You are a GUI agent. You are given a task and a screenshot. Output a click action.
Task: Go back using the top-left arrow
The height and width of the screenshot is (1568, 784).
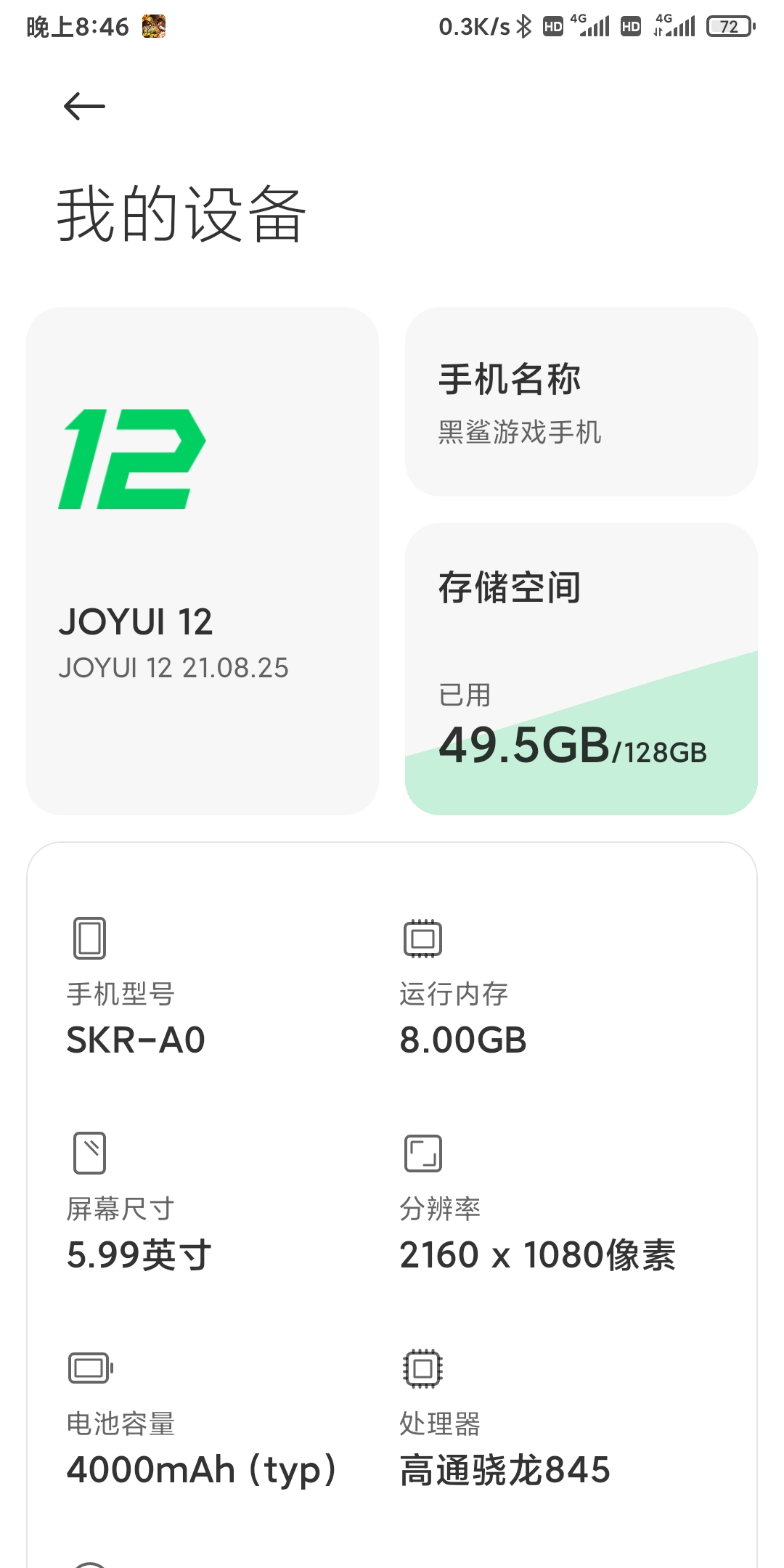click(x=84, y=107)
